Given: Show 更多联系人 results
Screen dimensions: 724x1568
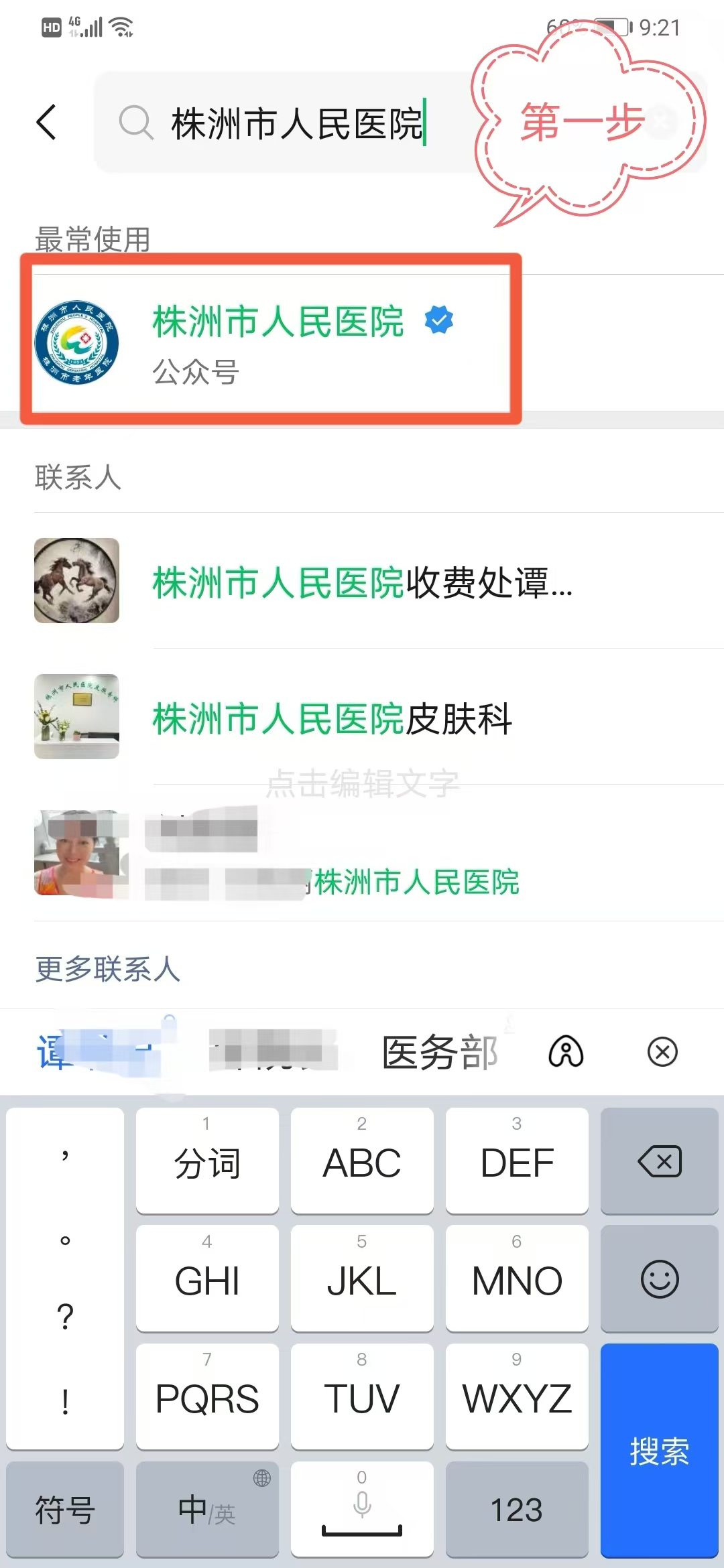Looking at the screenshot, I should [x=108, y=969].
